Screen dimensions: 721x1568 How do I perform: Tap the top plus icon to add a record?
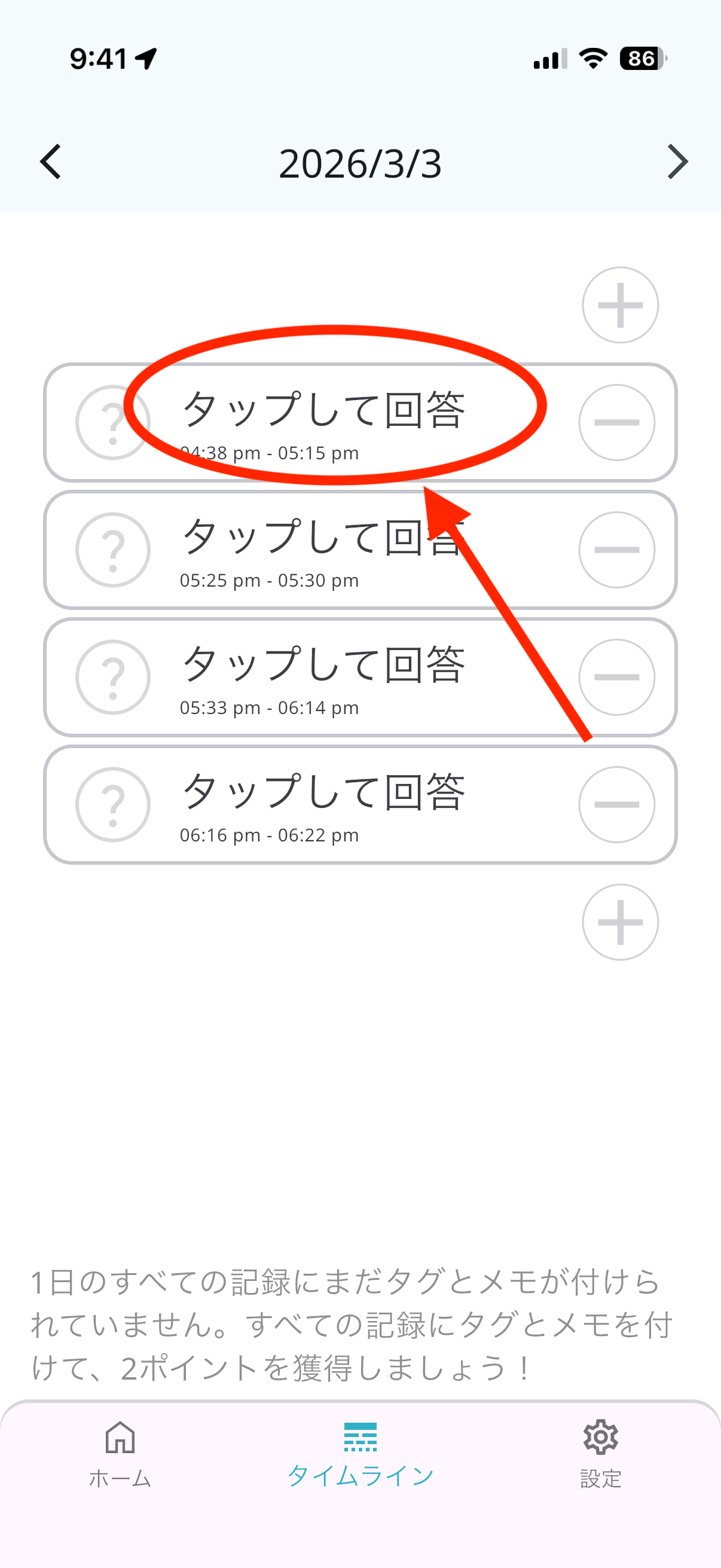620,305
